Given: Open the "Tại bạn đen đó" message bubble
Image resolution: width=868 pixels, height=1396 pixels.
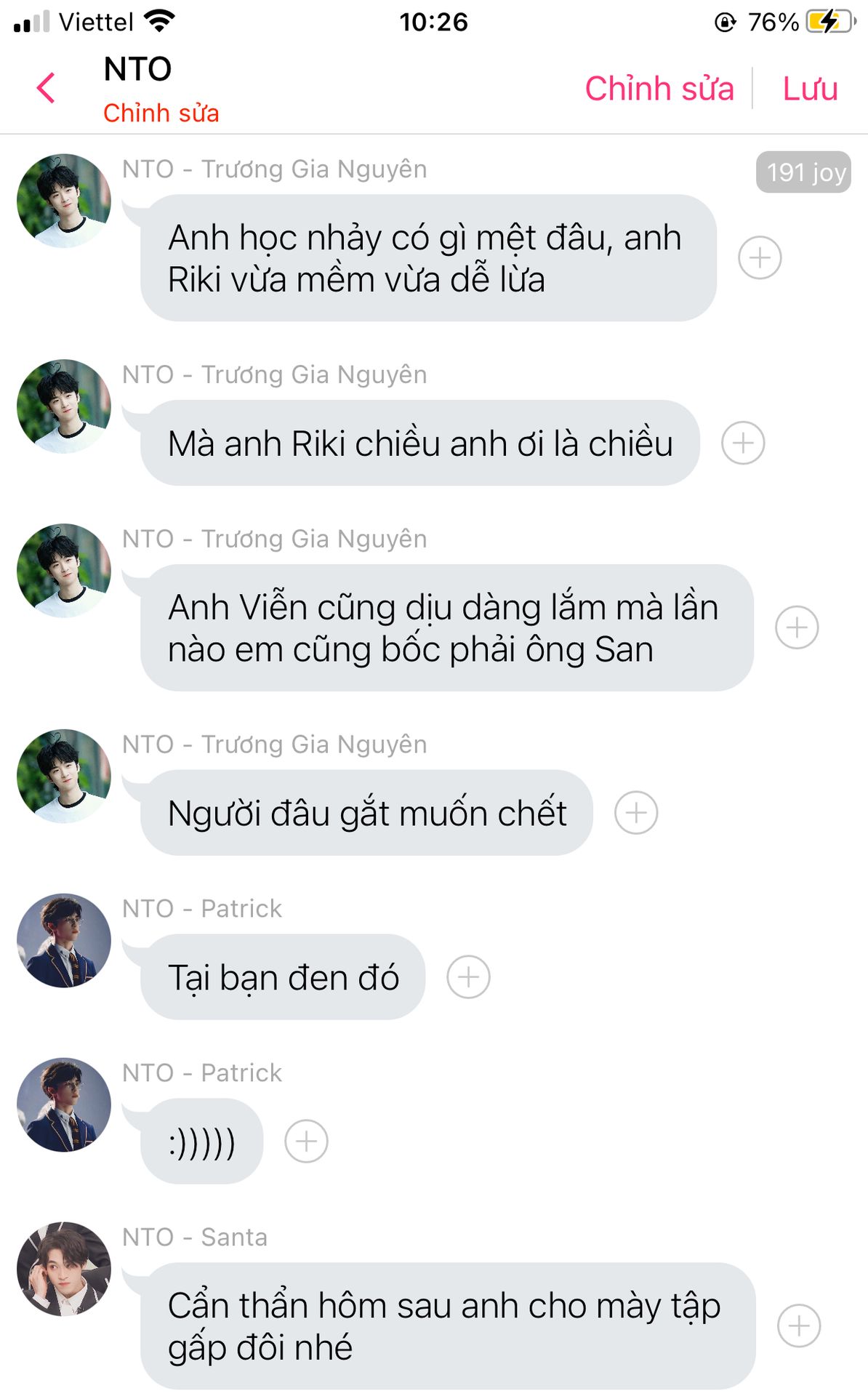Looking at the screenshot, I should (x=283, y=977).
